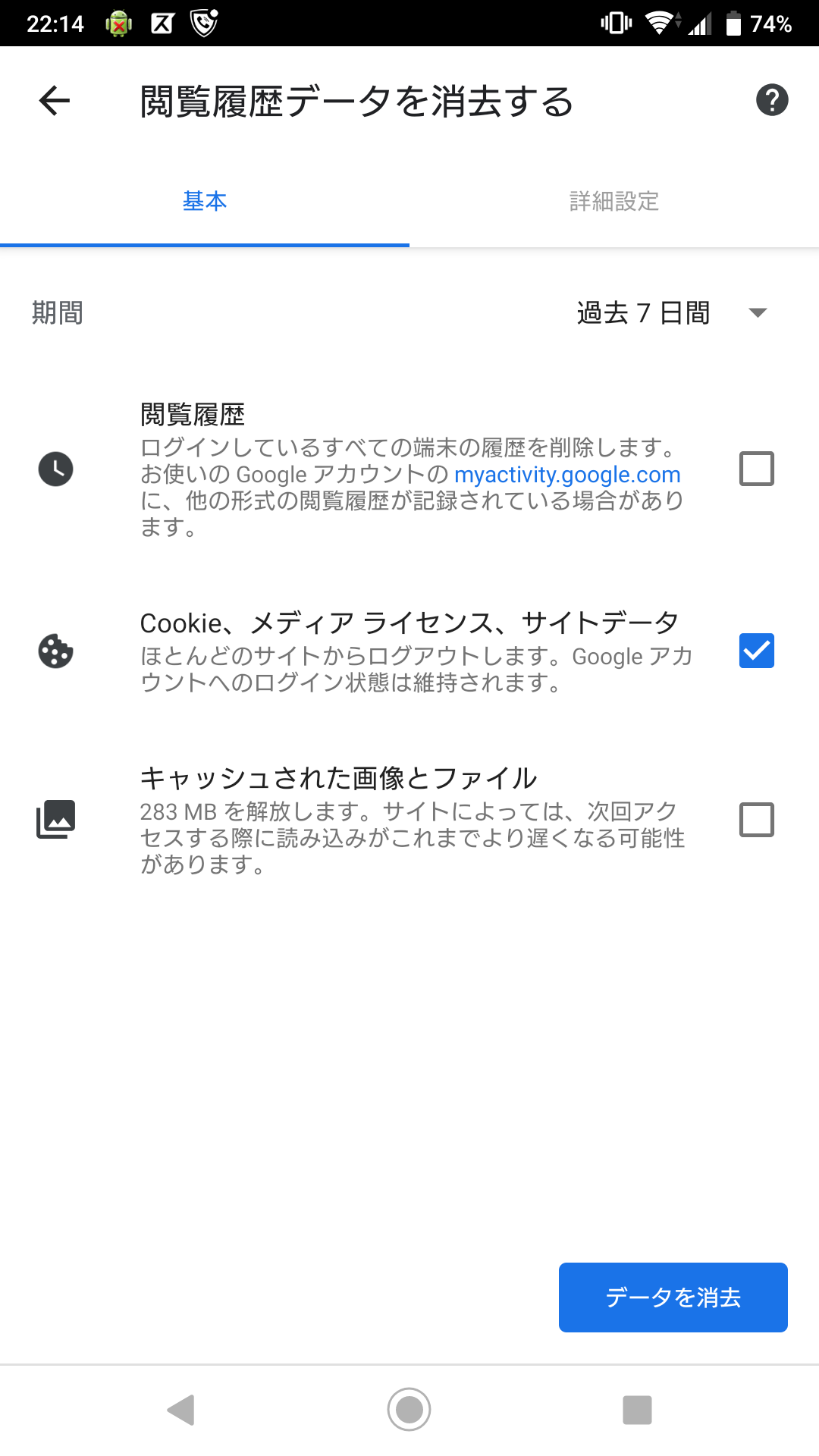Open the 期間 dropdown showing 過去 7 日間
819x1456 pixels.
pos(672,312)
